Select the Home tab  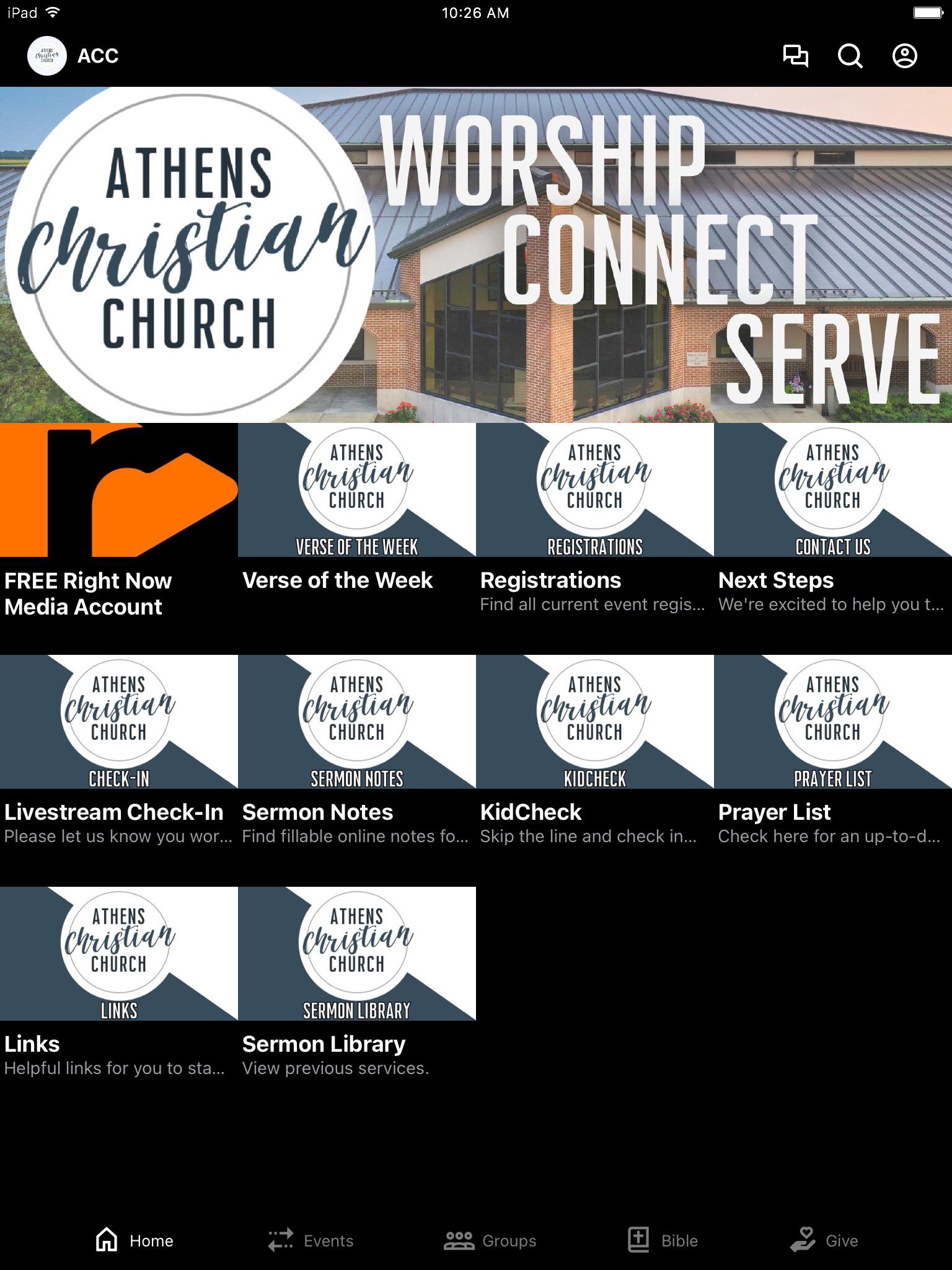click(x=134, y=1240)
